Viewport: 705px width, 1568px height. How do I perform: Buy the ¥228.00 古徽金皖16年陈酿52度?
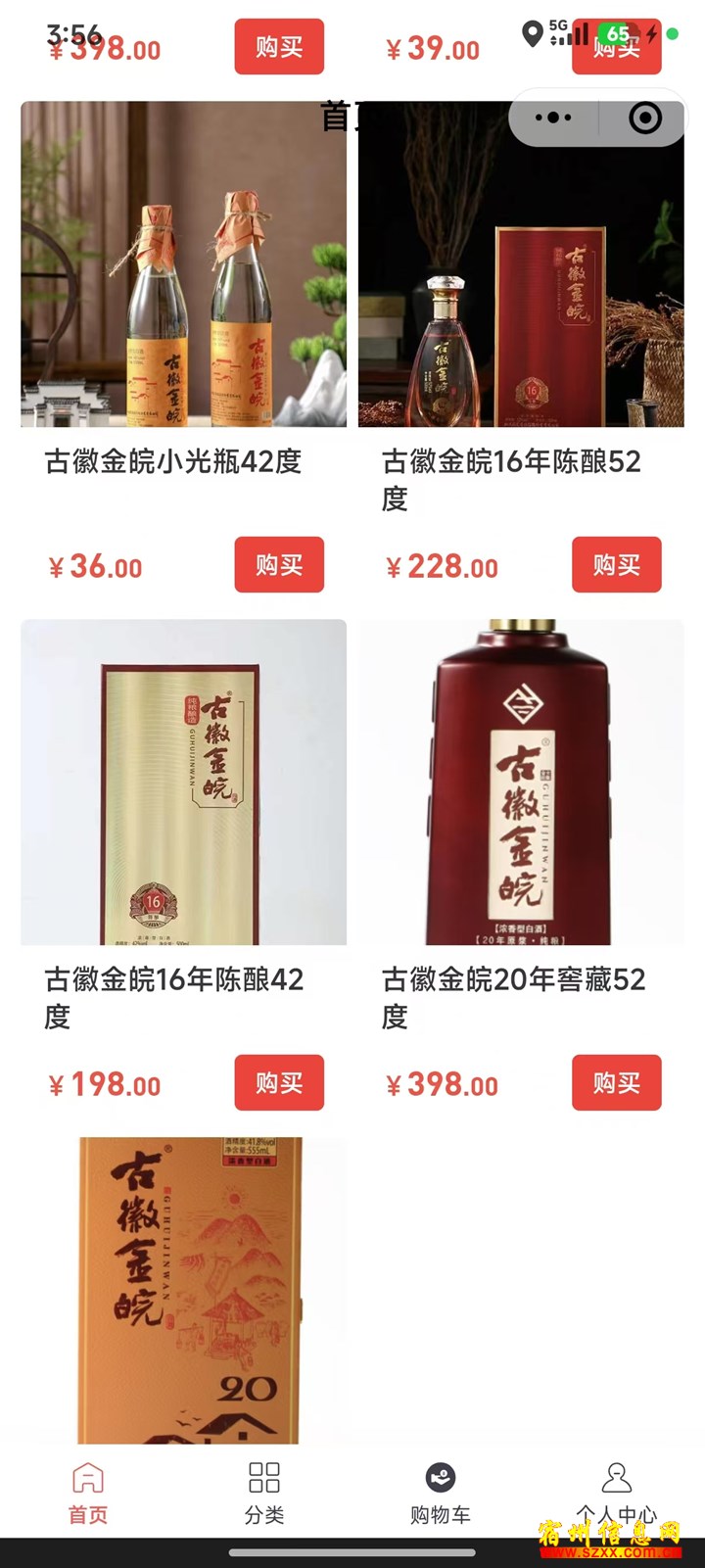pyautogui.click(x=616, y=565)
